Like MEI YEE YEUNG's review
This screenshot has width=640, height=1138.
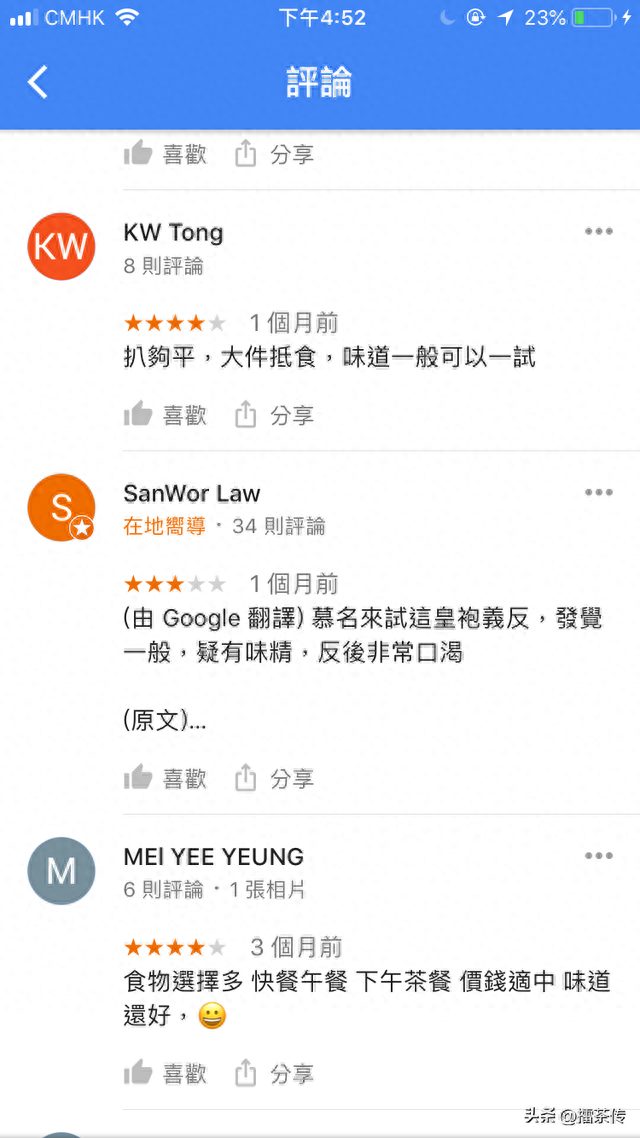[165, 1073]
